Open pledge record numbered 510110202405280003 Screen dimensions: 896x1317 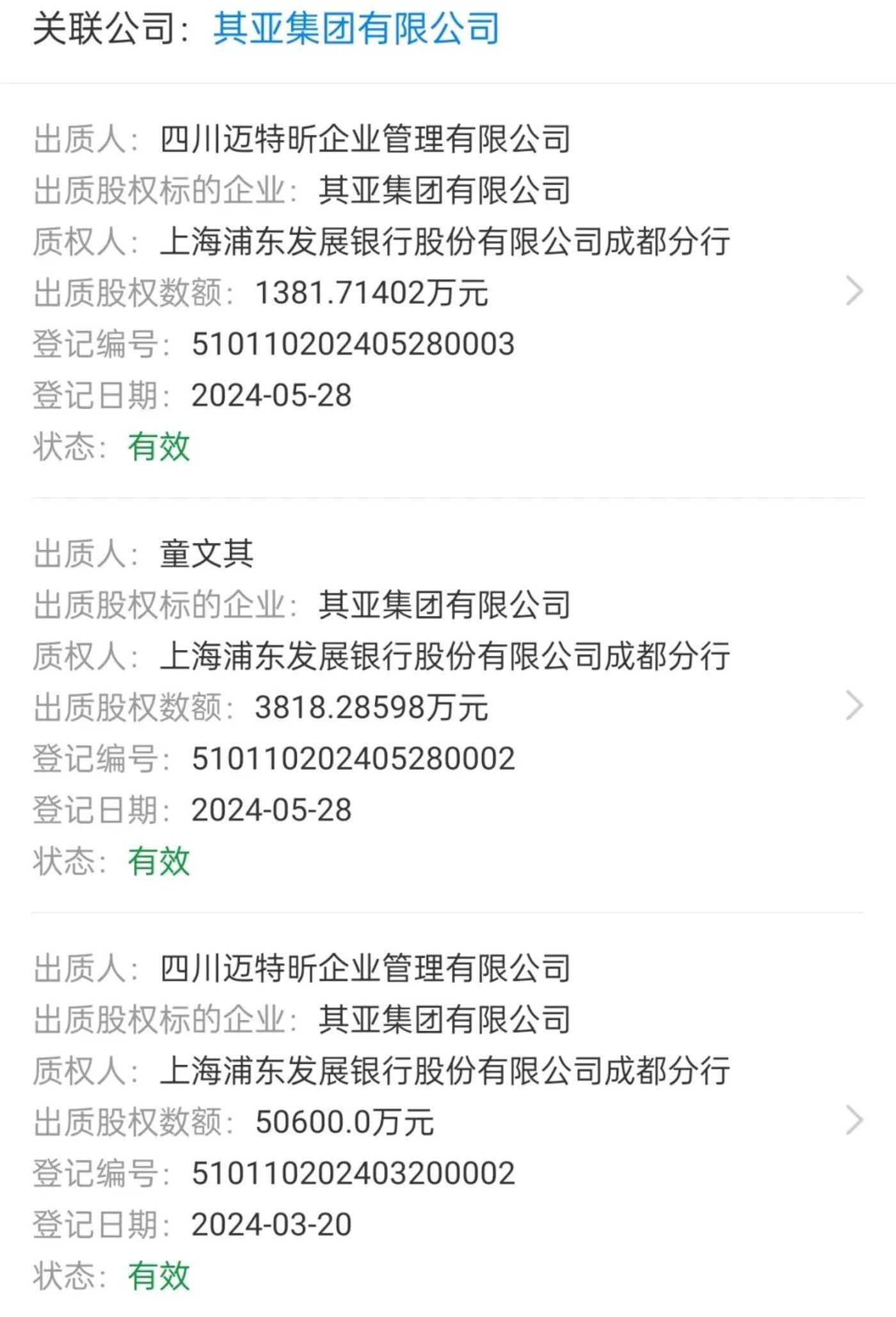coord(854,291)
